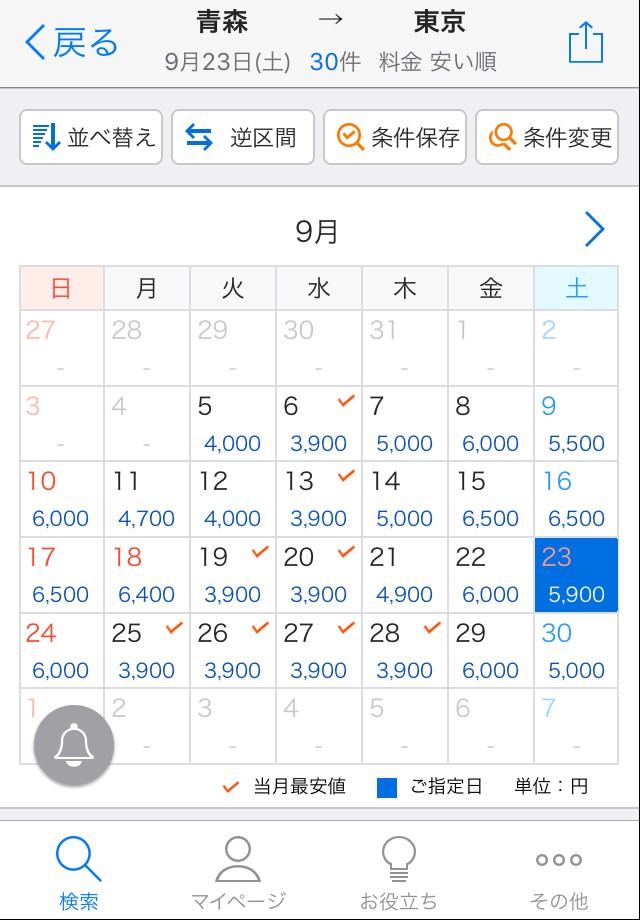Image resolution: width=640 pixels, height=920 pixels.
Task: Go to next month arrow
Action: click(x=594, y=230)
